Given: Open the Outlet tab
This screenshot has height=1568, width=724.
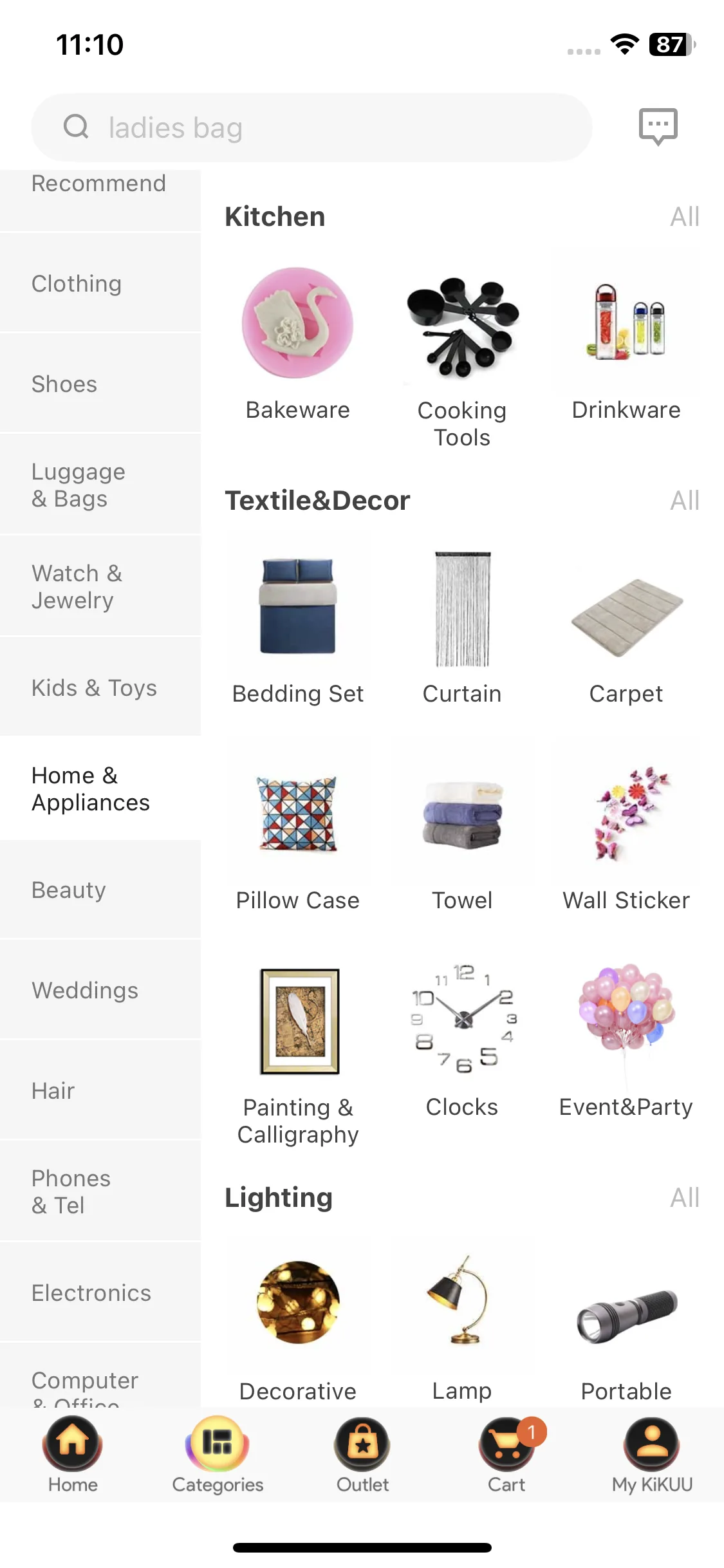Looking at the screenshot, I should 362,1455.
